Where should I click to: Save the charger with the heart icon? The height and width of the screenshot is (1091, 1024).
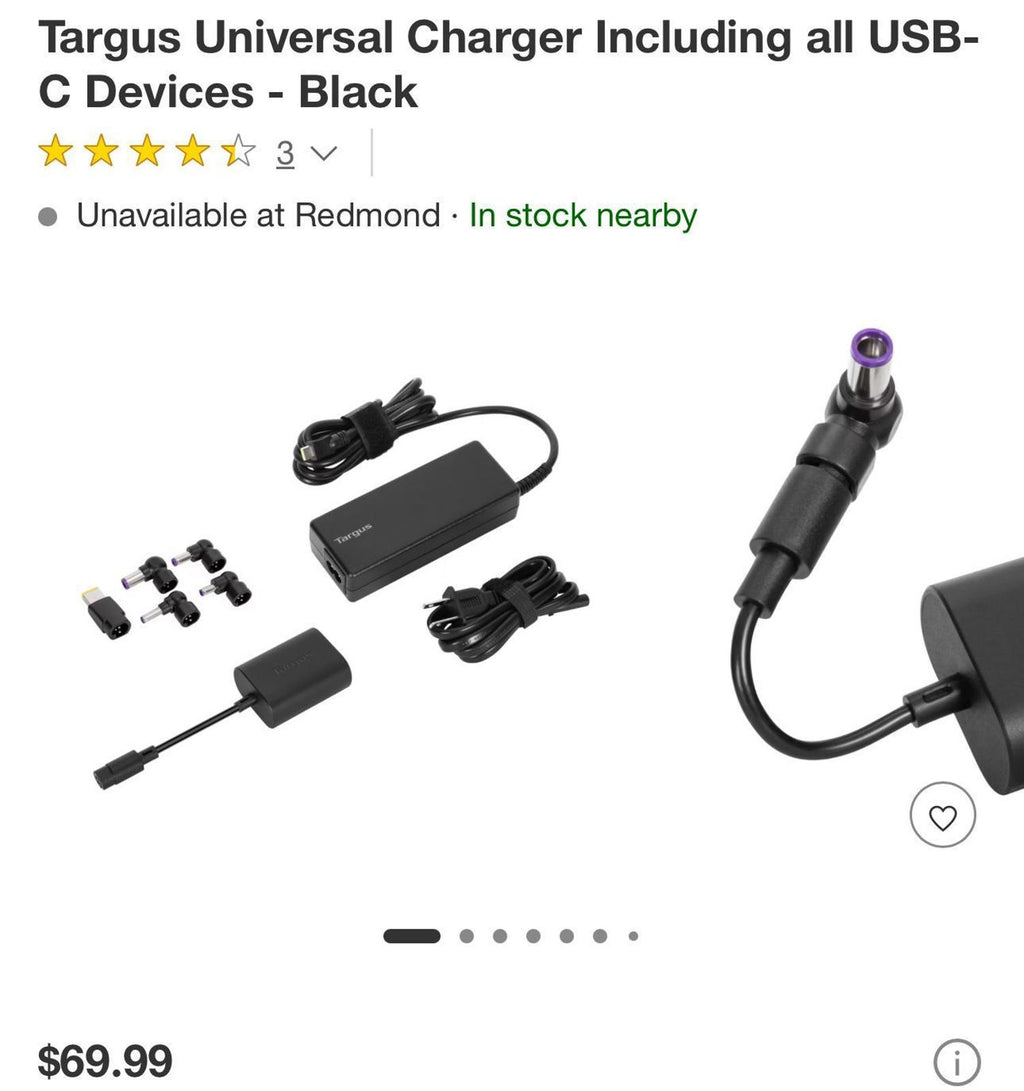[x=942, y=818]
